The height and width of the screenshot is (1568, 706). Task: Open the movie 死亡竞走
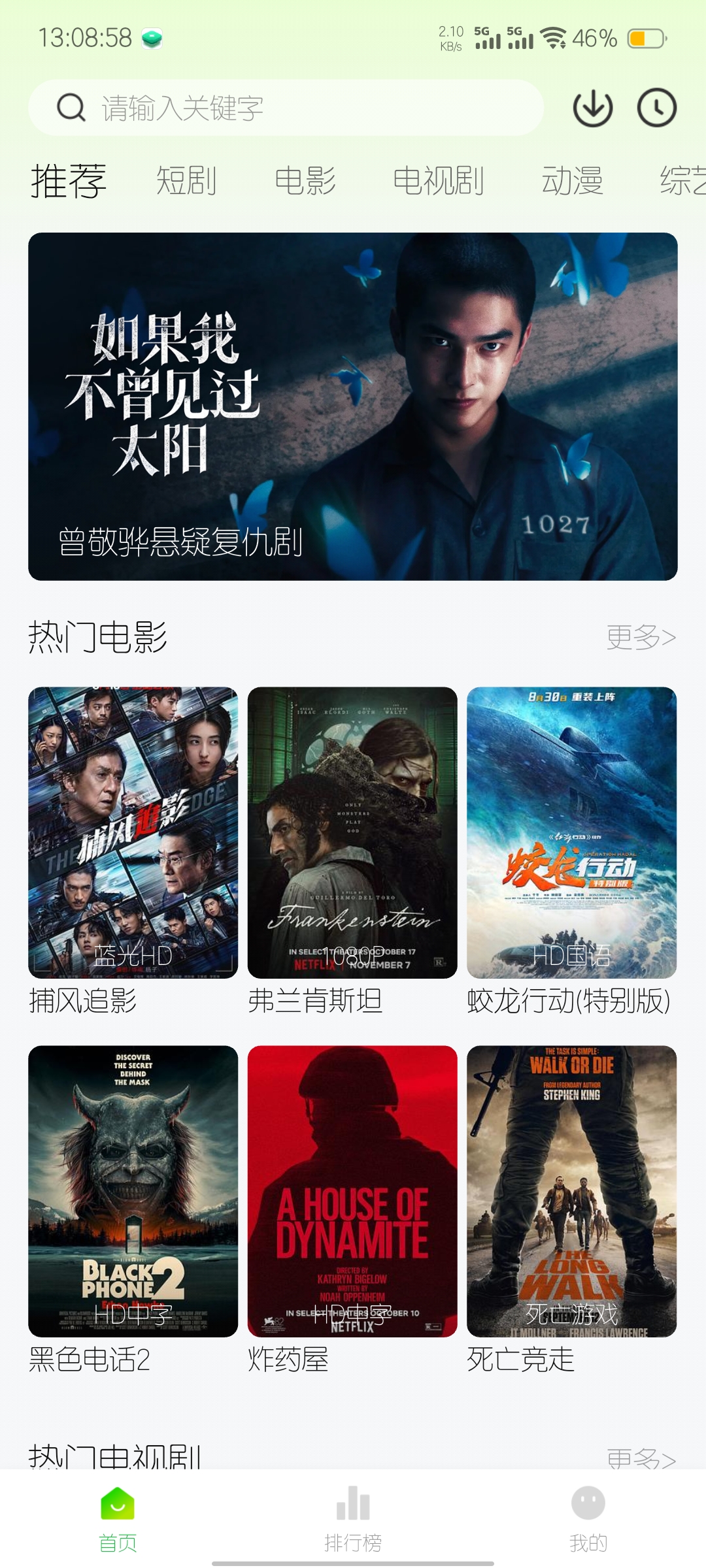[571, 1191]
